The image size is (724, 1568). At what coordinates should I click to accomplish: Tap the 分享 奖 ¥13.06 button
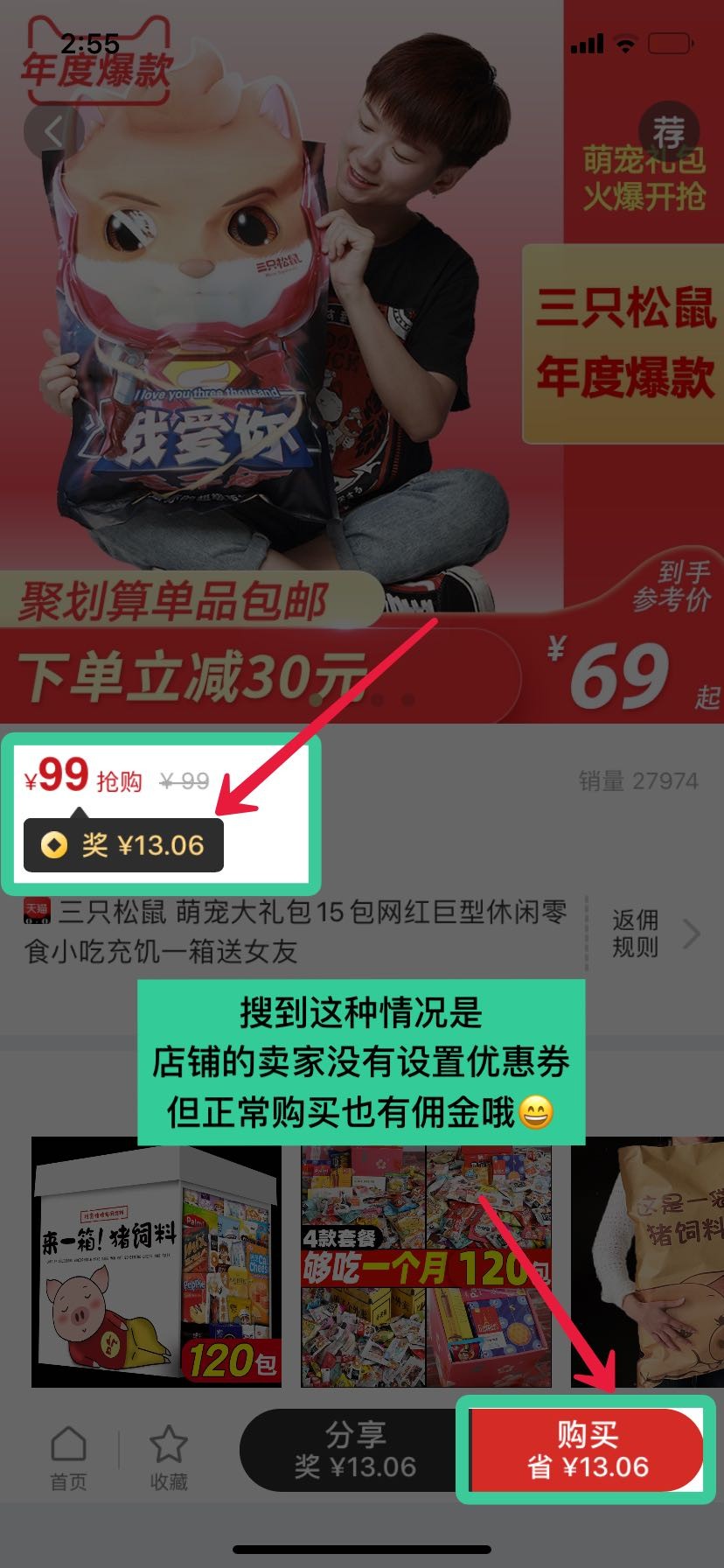click(354, 1450)
